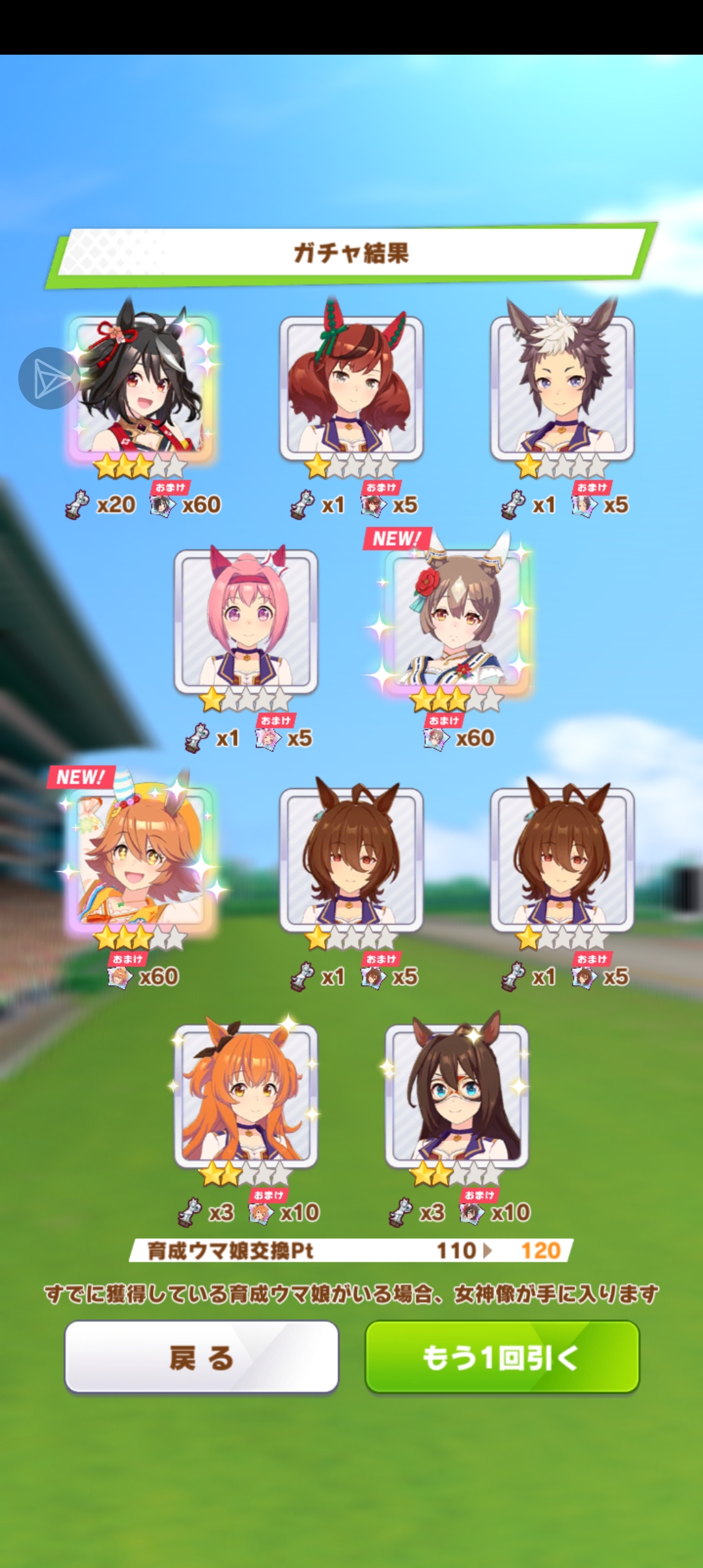Viewport: 703px width, 1568px height.
Task: Tap the floating translucent arrow icon
Action: click(49, 378)
